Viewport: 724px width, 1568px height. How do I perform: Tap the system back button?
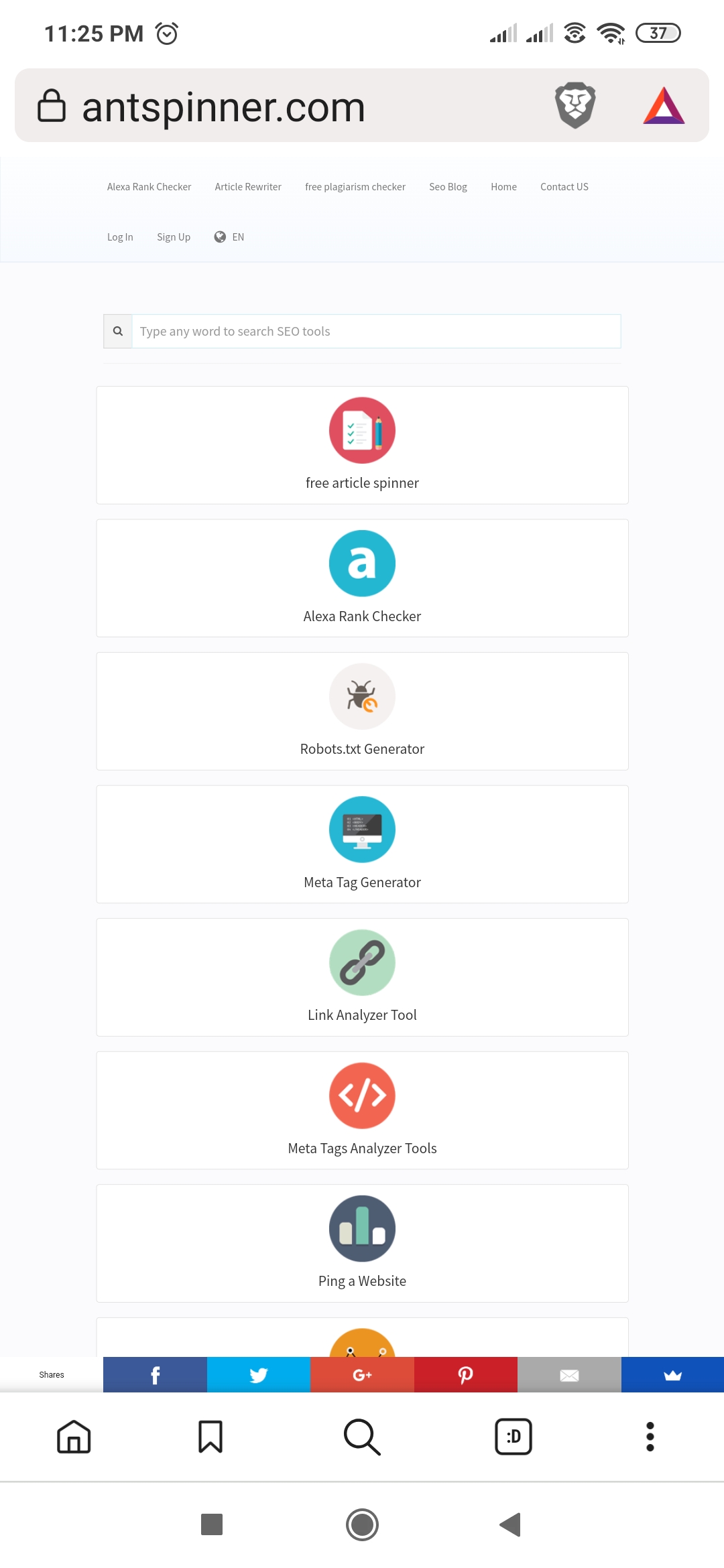click(x=511, y=1524)
